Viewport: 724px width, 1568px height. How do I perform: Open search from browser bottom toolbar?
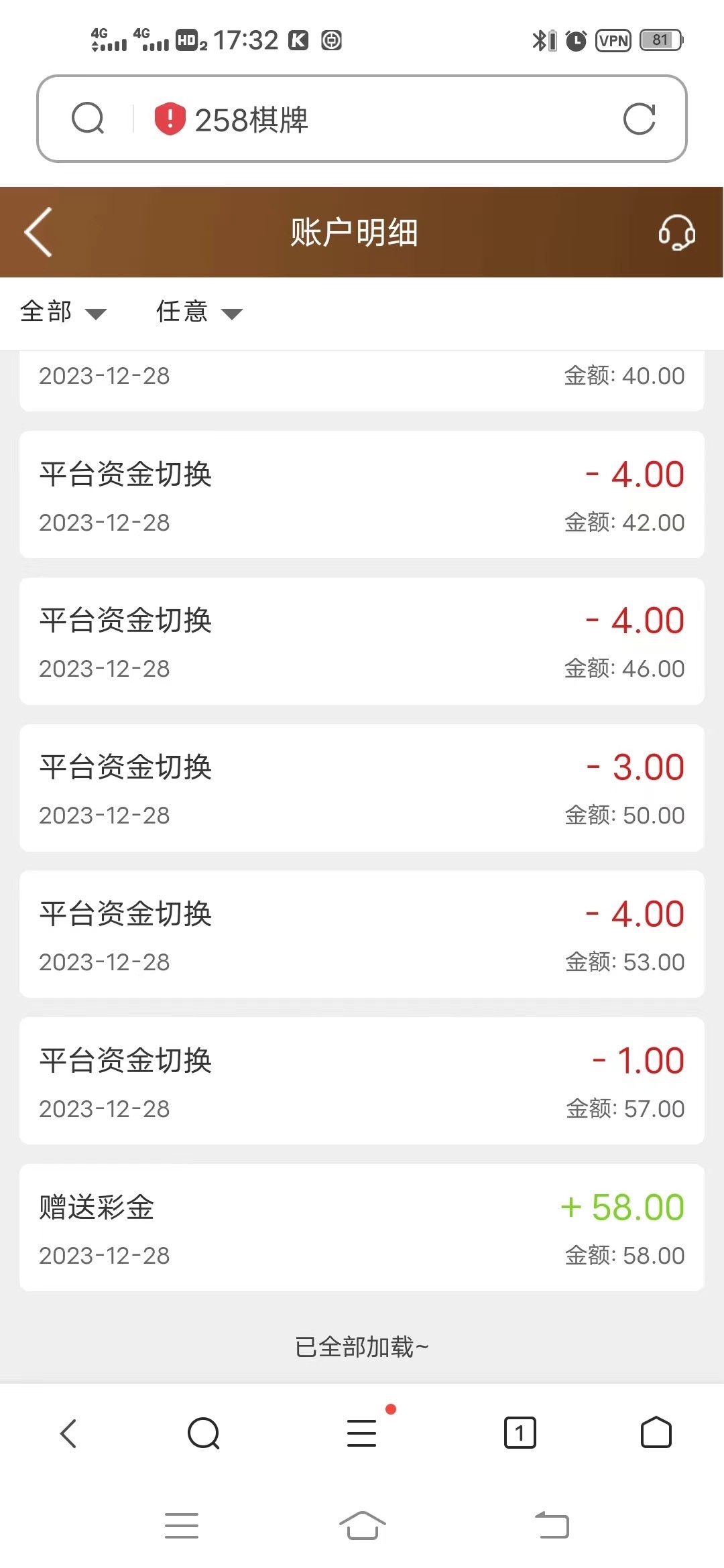point(204,1433)
